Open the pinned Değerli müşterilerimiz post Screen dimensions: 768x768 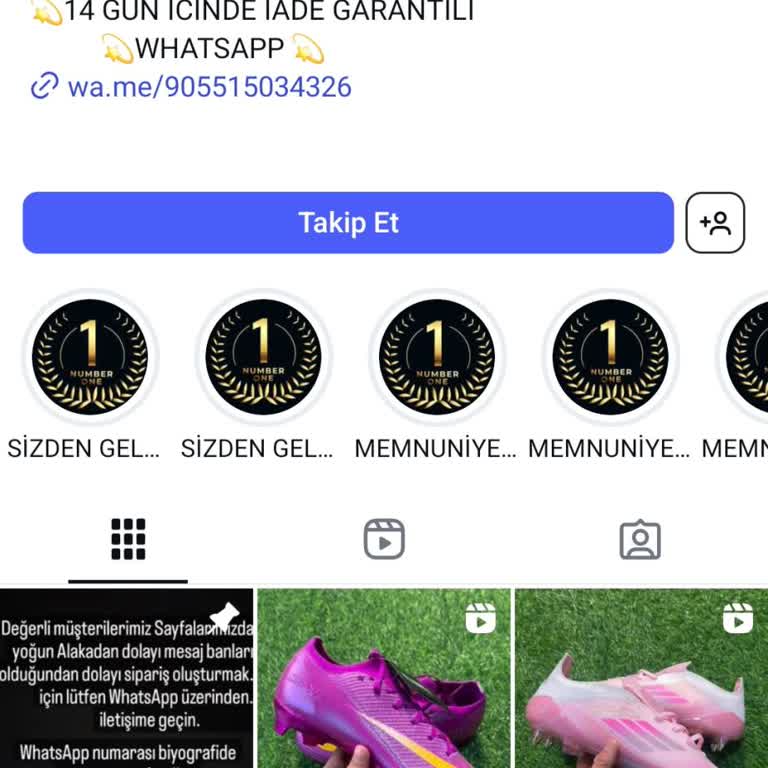(x=126, y=680)
